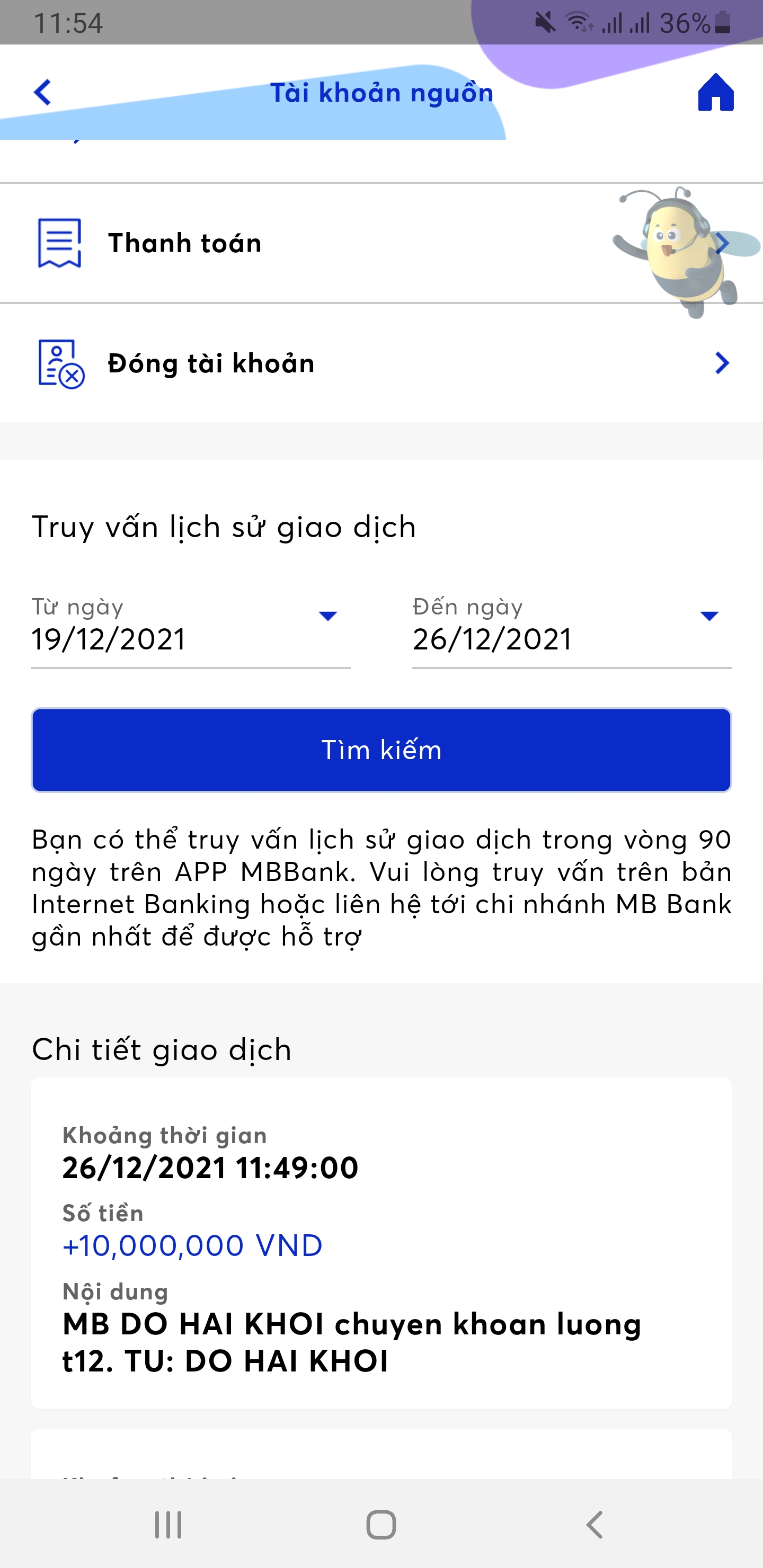Open the home screen icon
The image size is (763, 1568).
pos(715,93)
